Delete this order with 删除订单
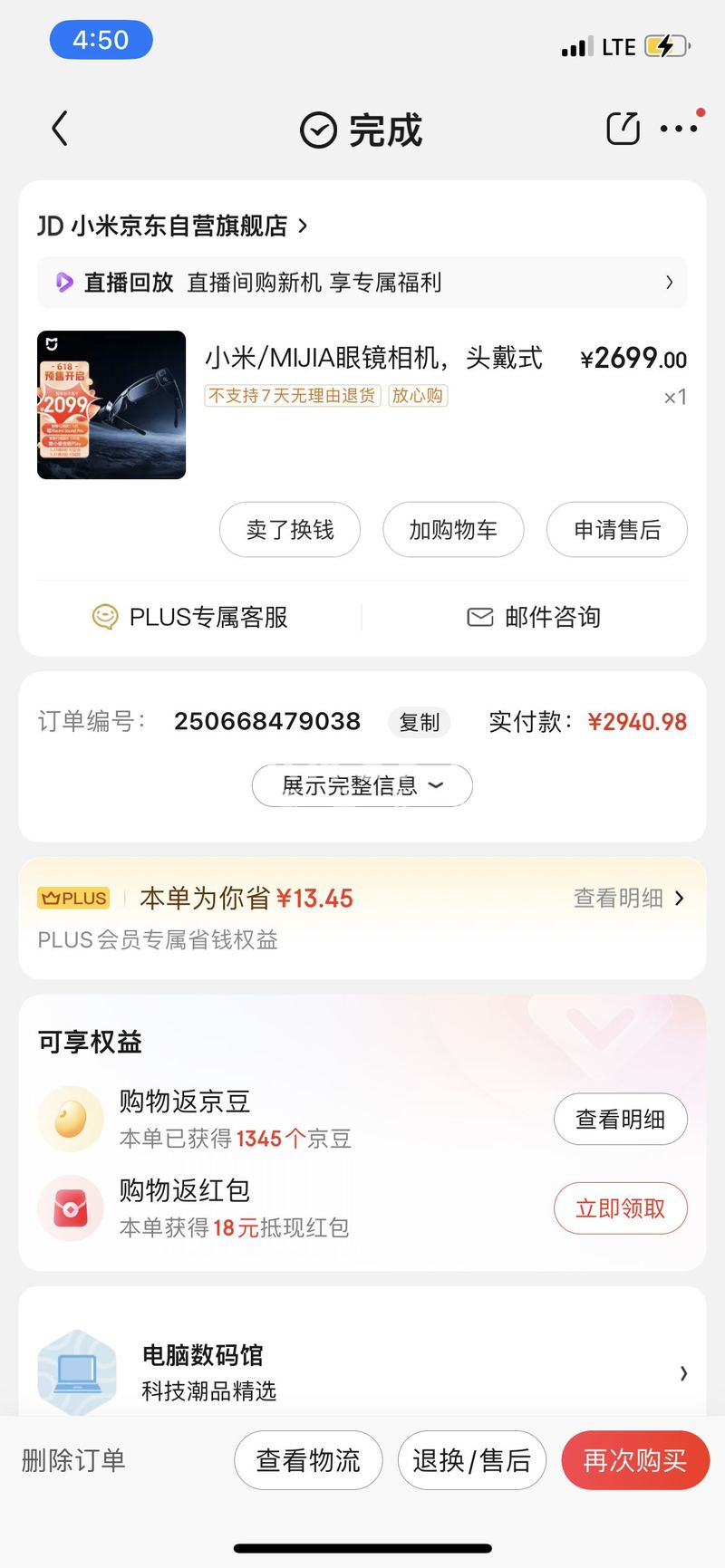 pos(73,1460)
